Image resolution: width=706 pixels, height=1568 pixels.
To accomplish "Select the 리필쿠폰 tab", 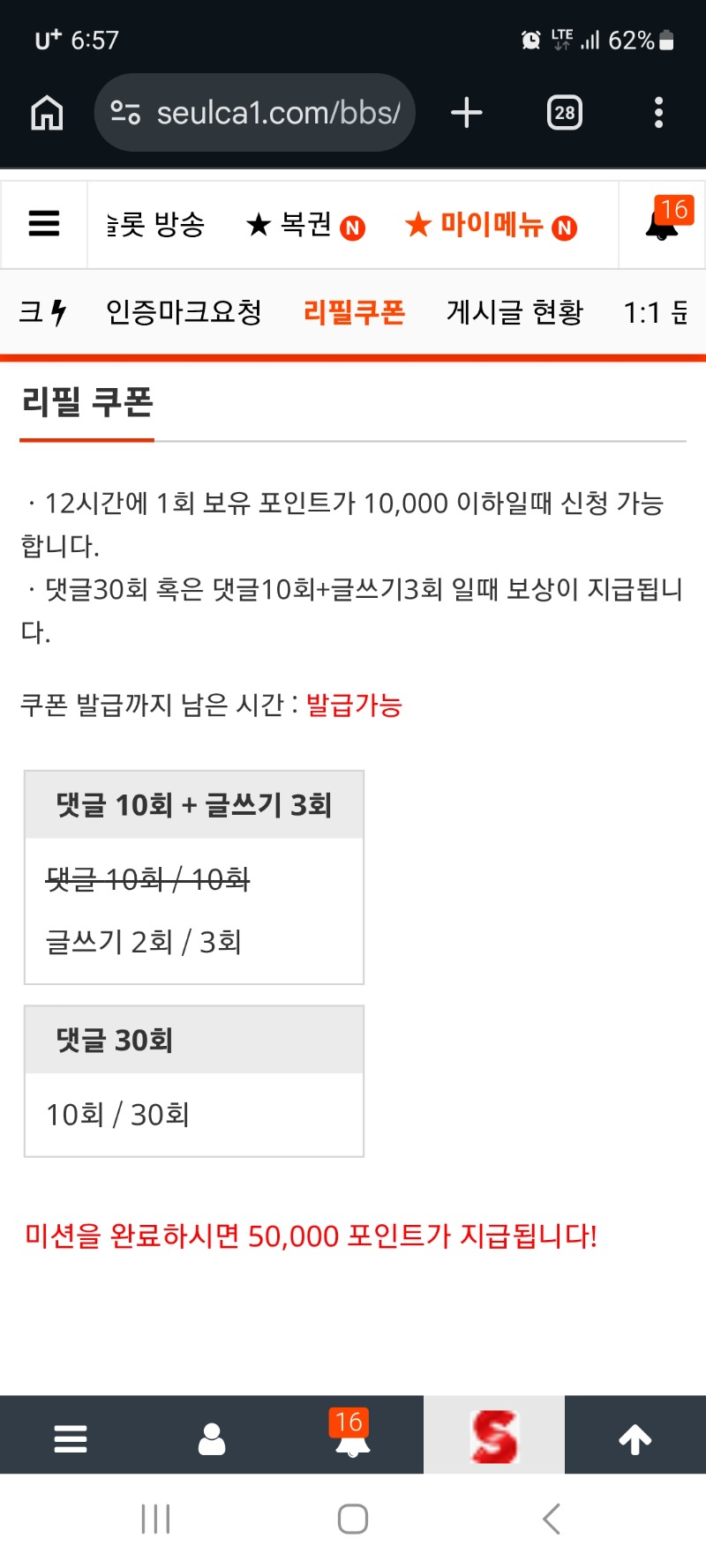I will click(x=354, y=312).
